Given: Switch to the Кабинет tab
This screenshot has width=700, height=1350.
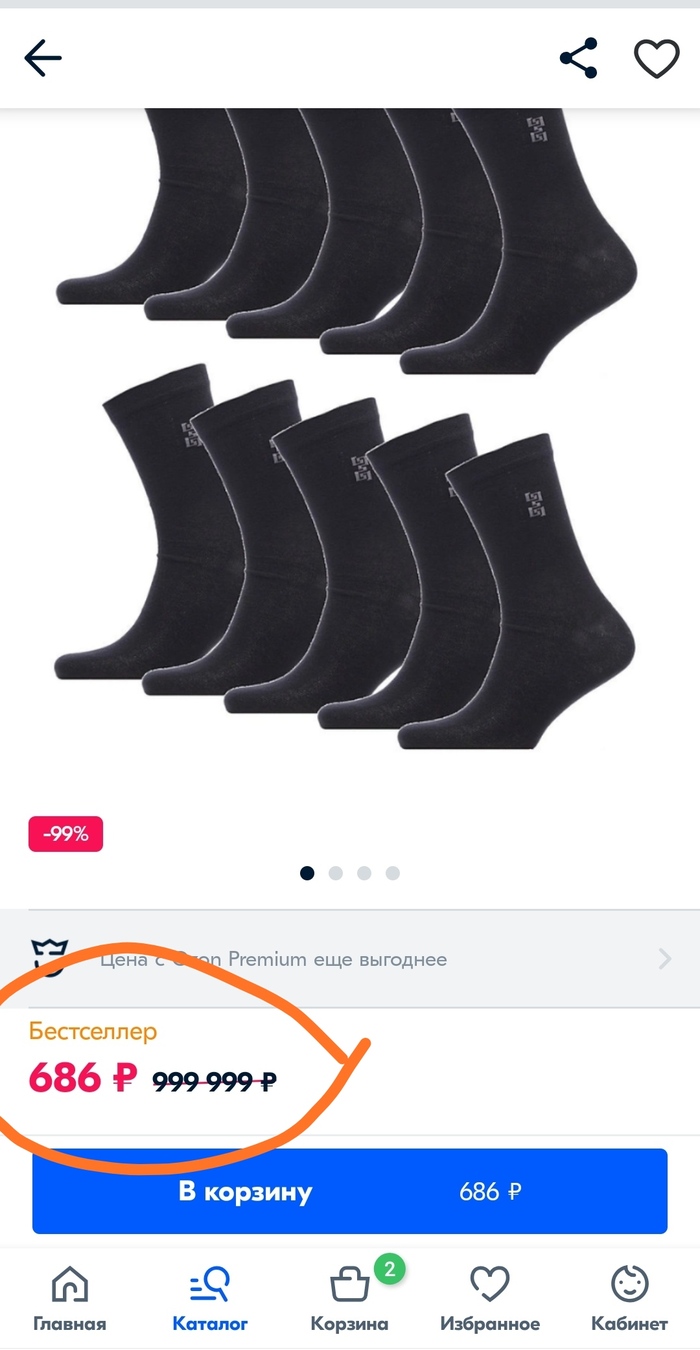Looking at the screenshot, I should [629, 1297].
